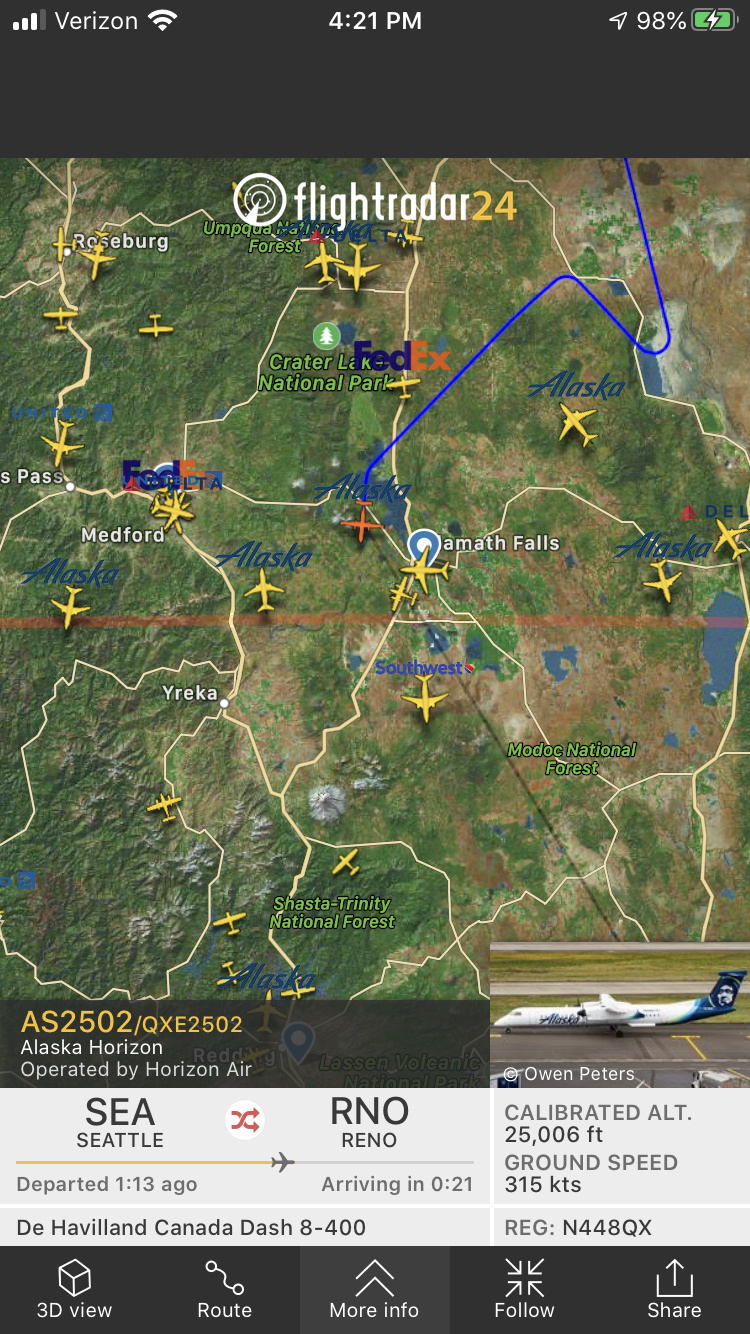Follow this flight on the map

524,1289
